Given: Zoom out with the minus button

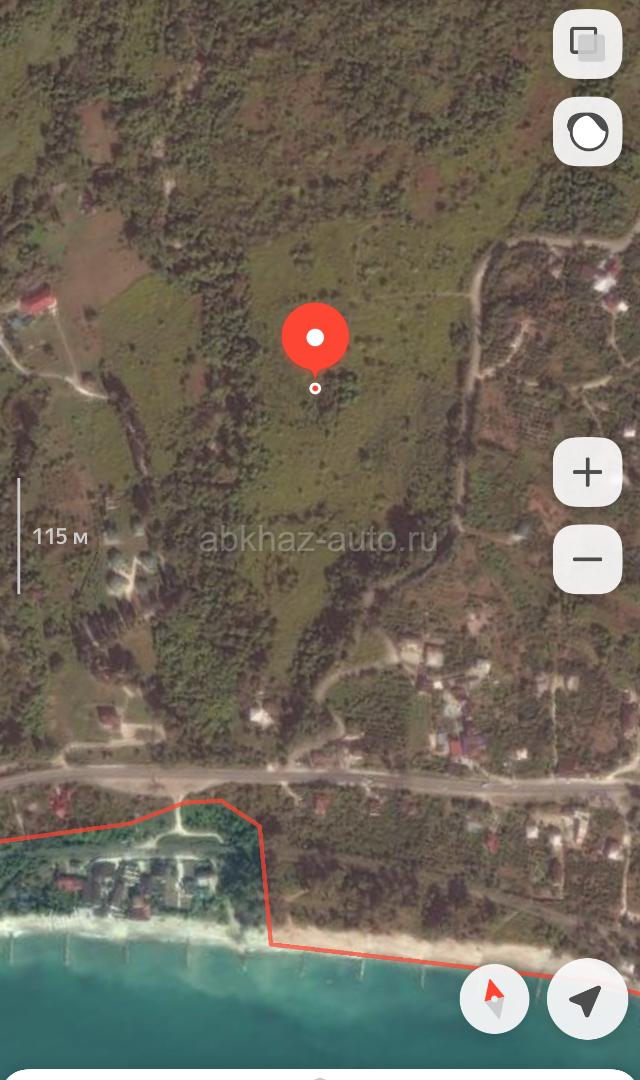Looking at the screenshot, I should (x=587, y=559).
